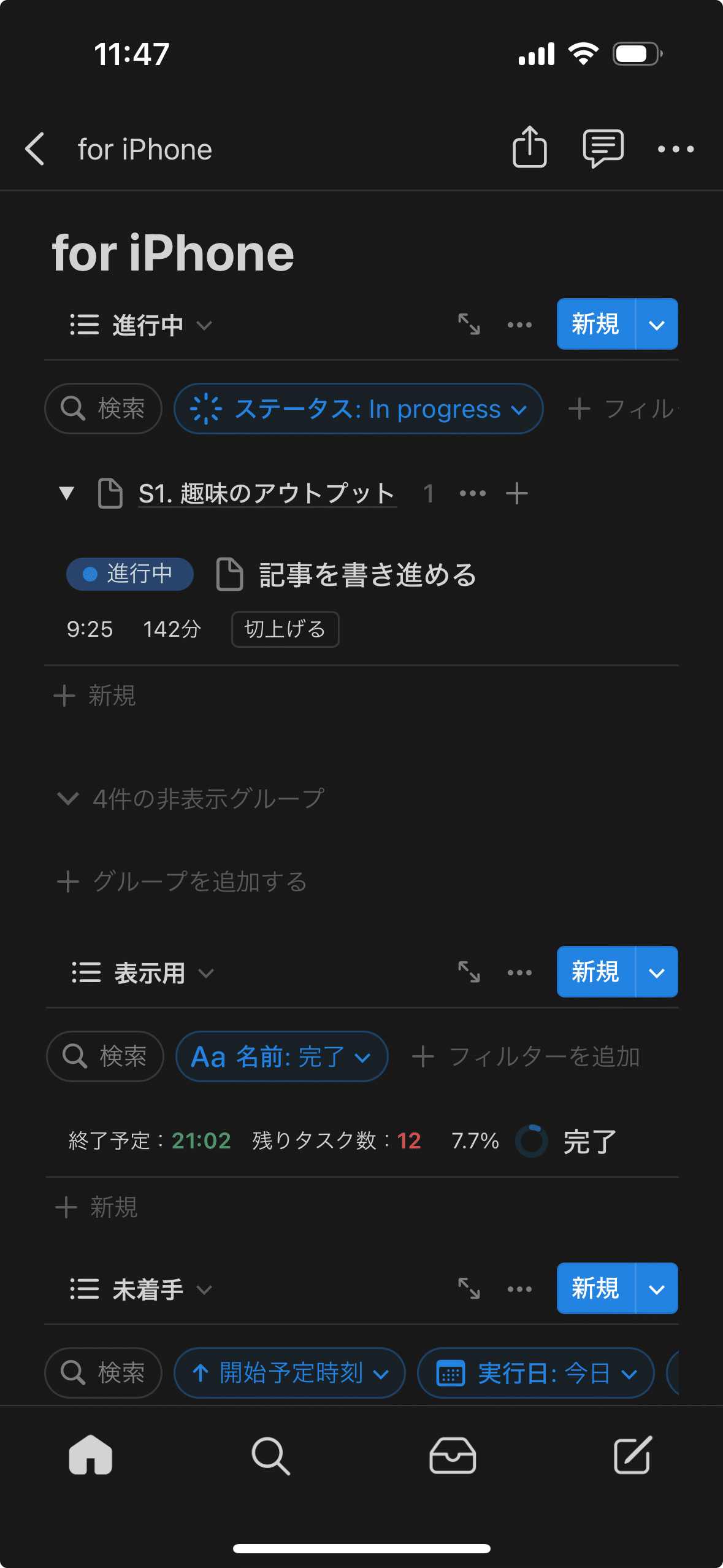Go back from for iPhone page

click(35, 149)
